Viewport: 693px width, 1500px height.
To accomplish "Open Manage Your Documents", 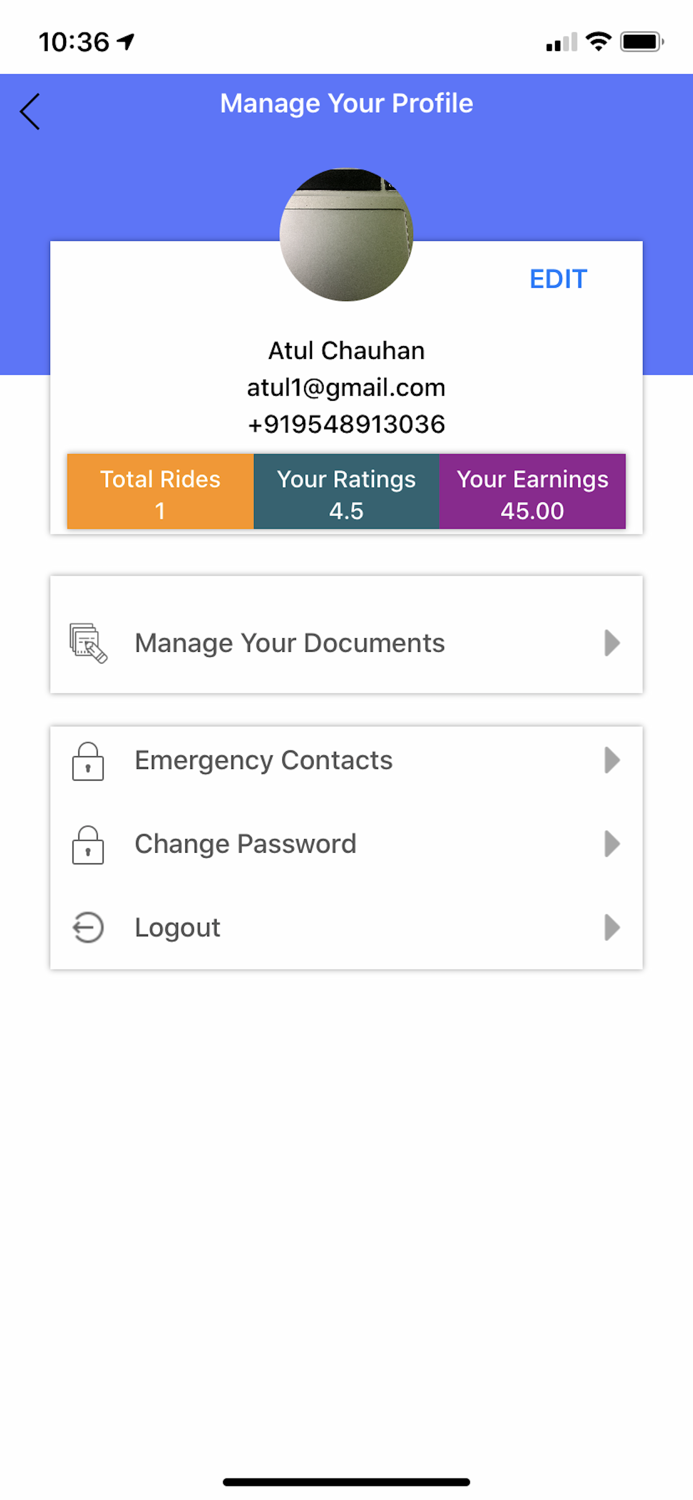I will 346,643.
